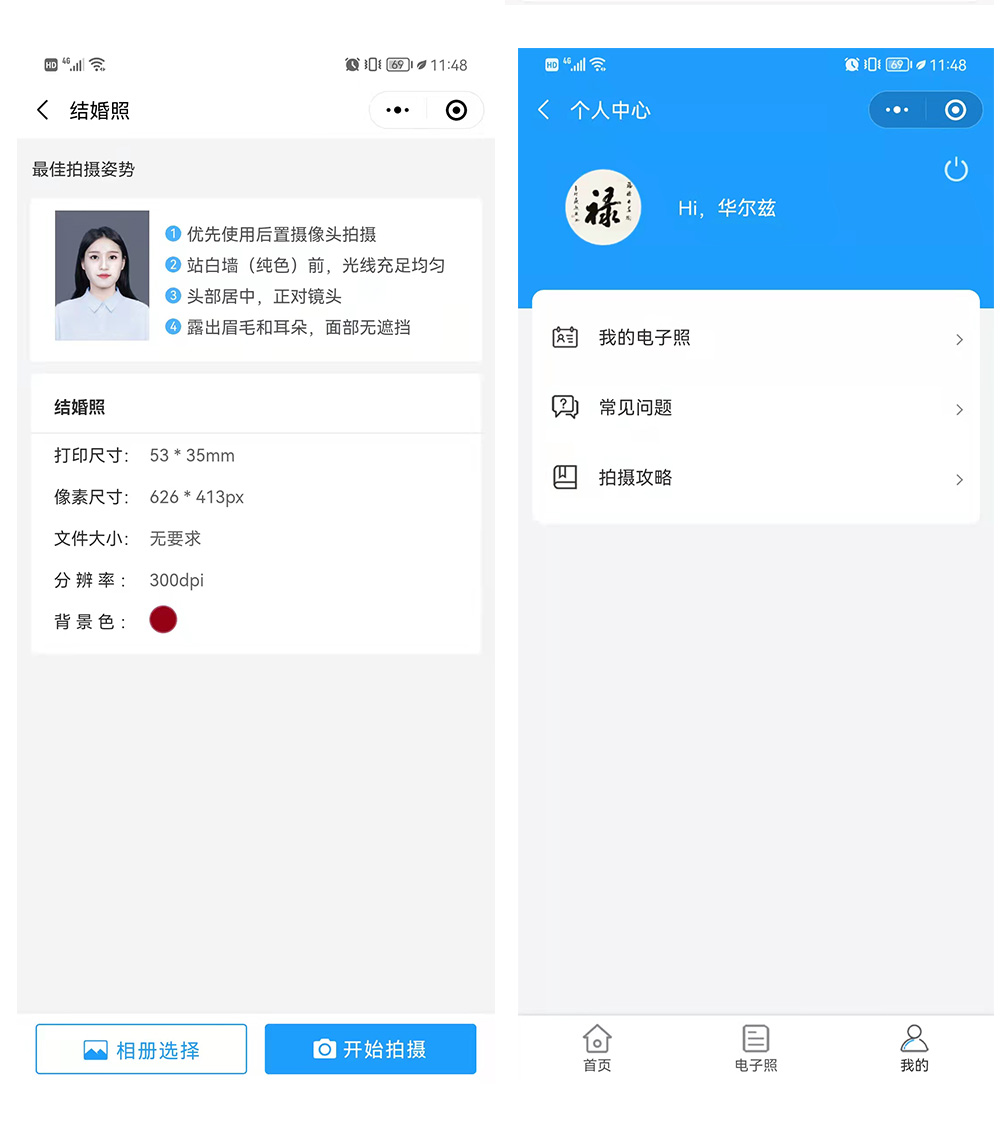Choose a photo via 相册选择
Screen dimensions: 1000x1134
(x=141, y=1049)
